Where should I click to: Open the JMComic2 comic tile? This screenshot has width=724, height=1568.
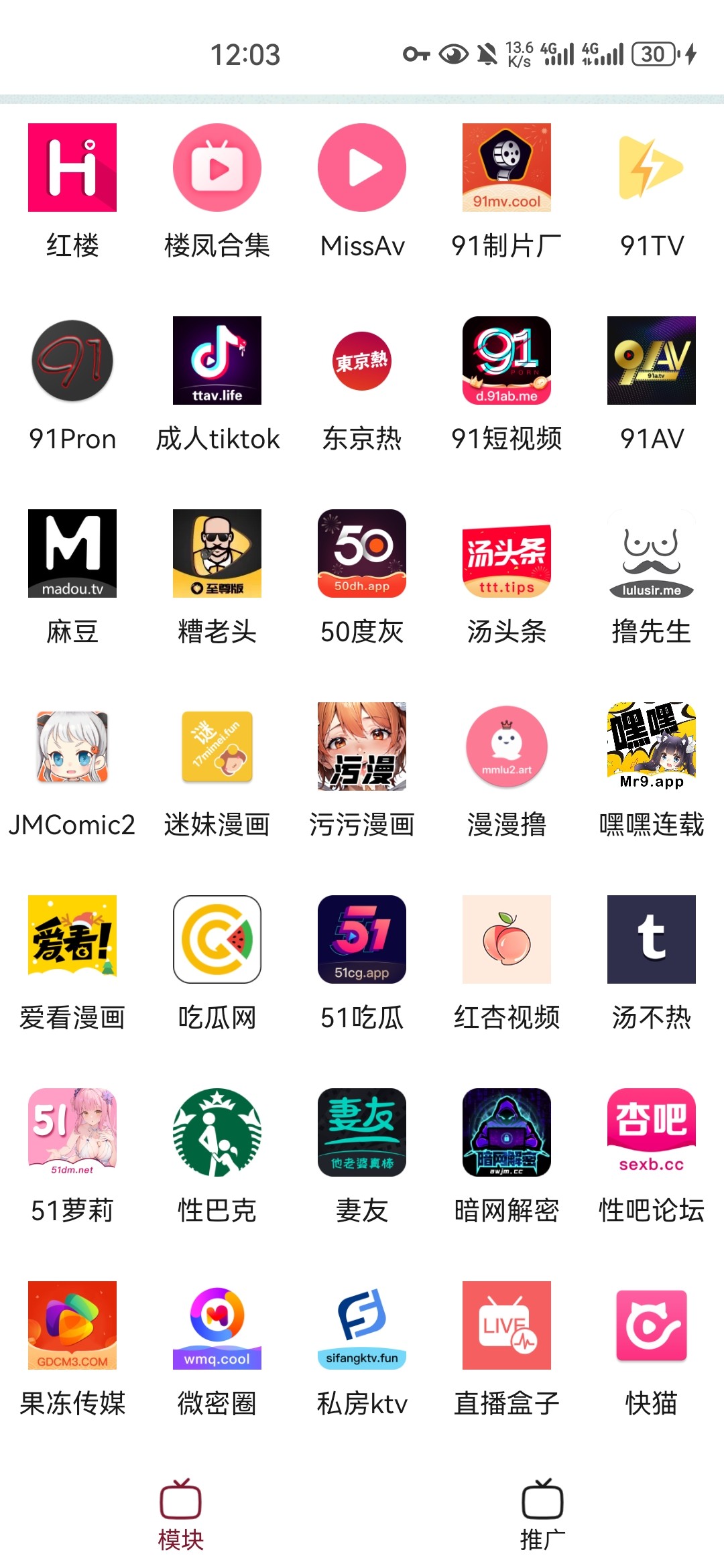pos(72,746)
